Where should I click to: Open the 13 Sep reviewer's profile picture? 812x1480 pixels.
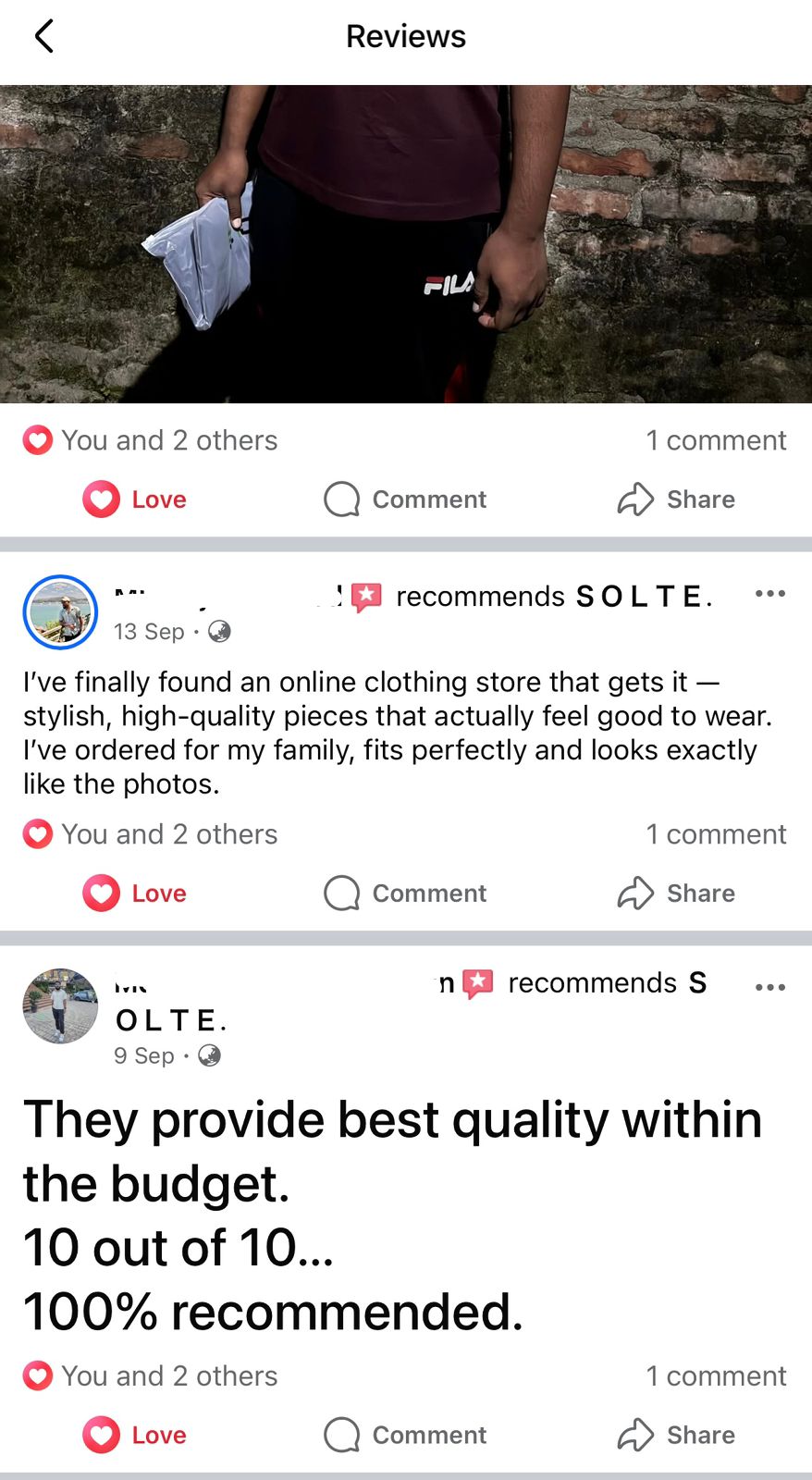coord(60,612)
